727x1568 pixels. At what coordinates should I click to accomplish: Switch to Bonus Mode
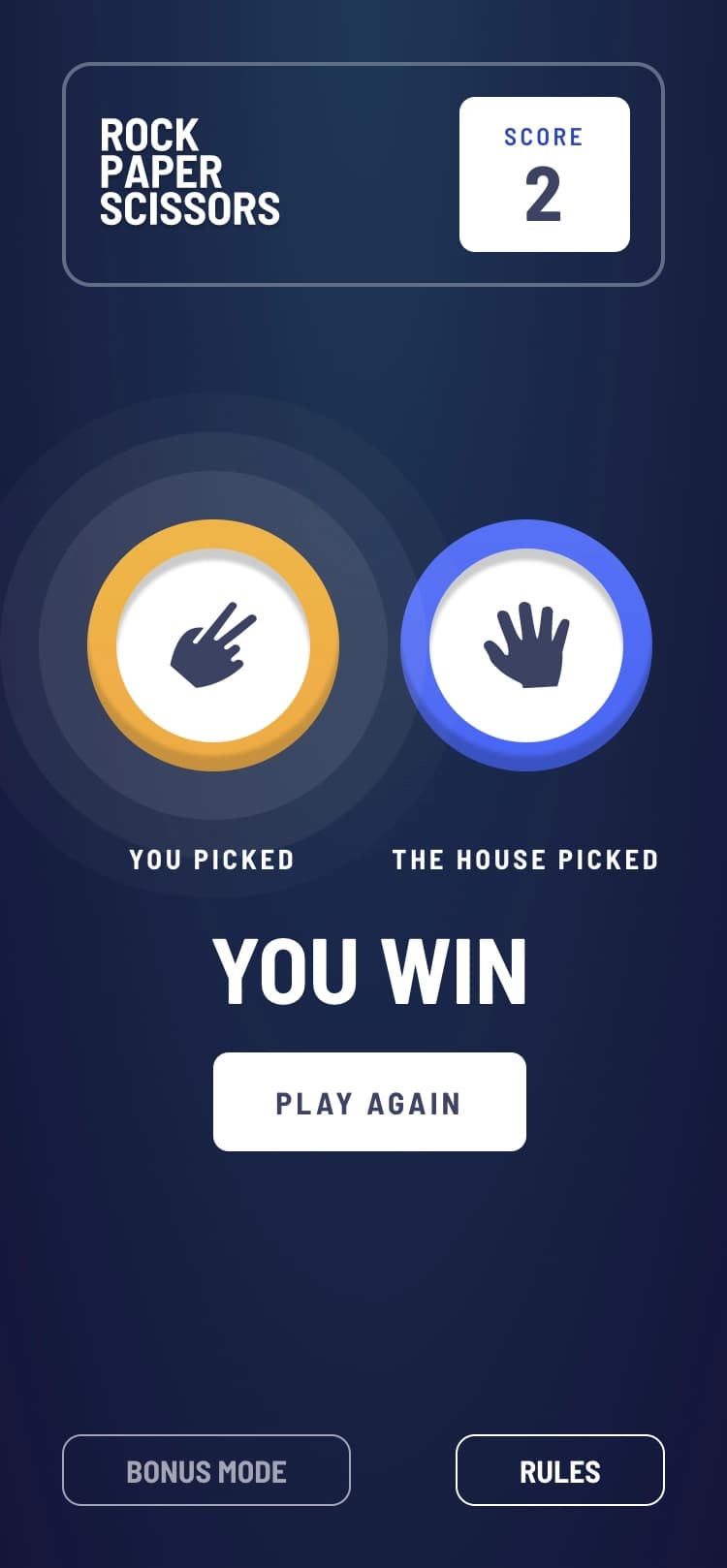tap(206, 1470)
